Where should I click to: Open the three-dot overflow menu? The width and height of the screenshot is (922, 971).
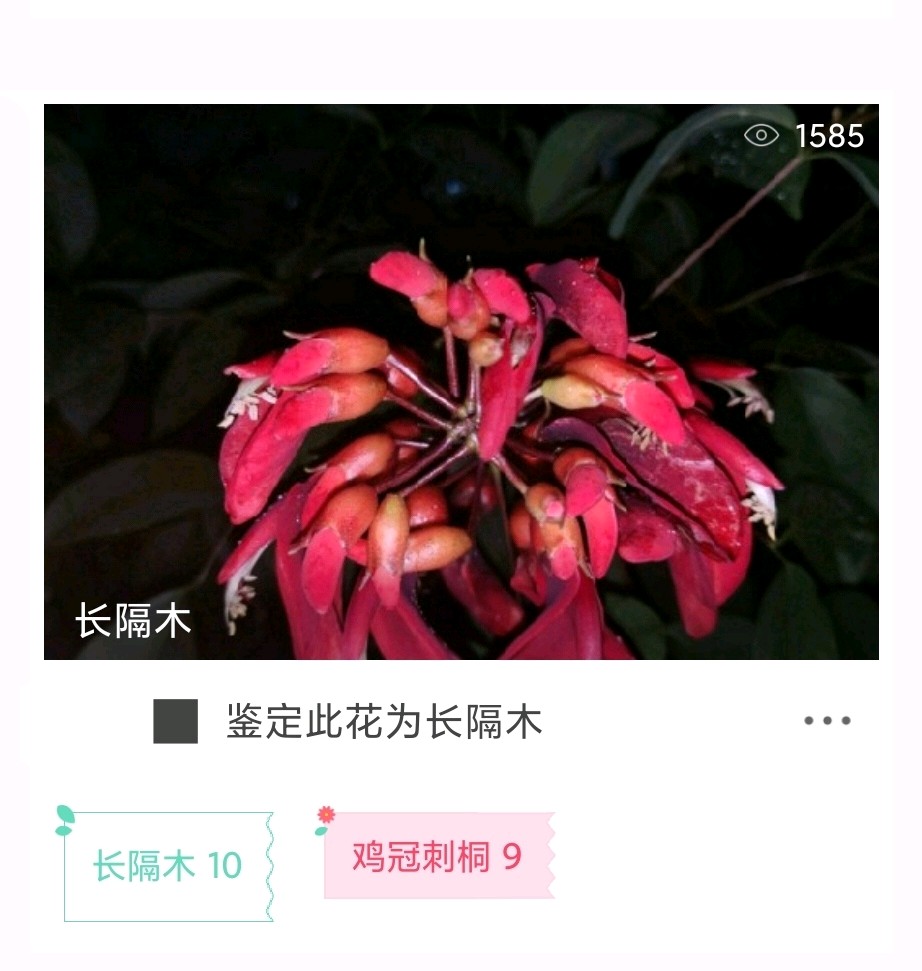pos(827,721)
